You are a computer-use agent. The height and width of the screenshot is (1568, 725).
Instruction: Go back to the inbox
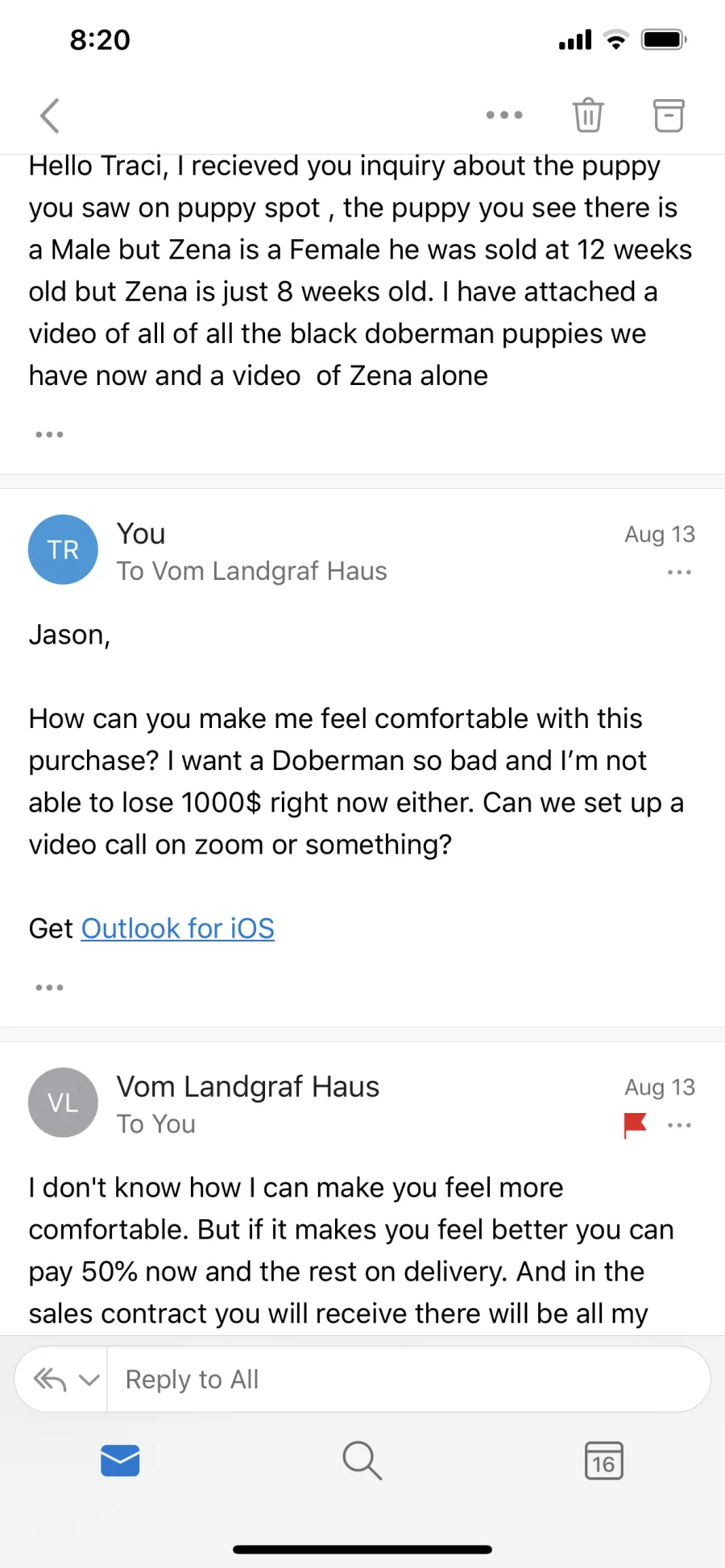(50, 115)
